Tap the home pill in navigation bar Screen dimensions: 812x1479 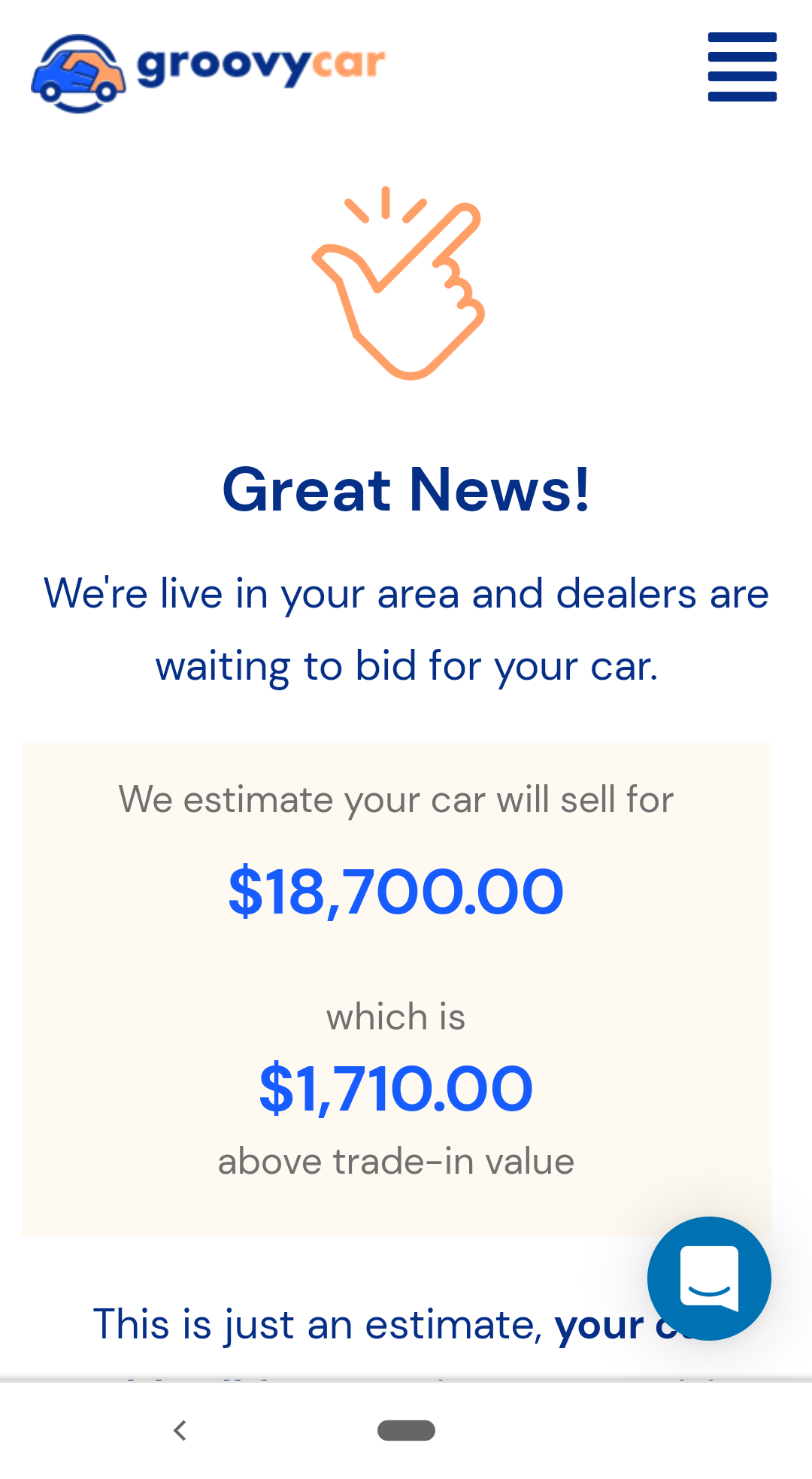[x=406, y=1430]
